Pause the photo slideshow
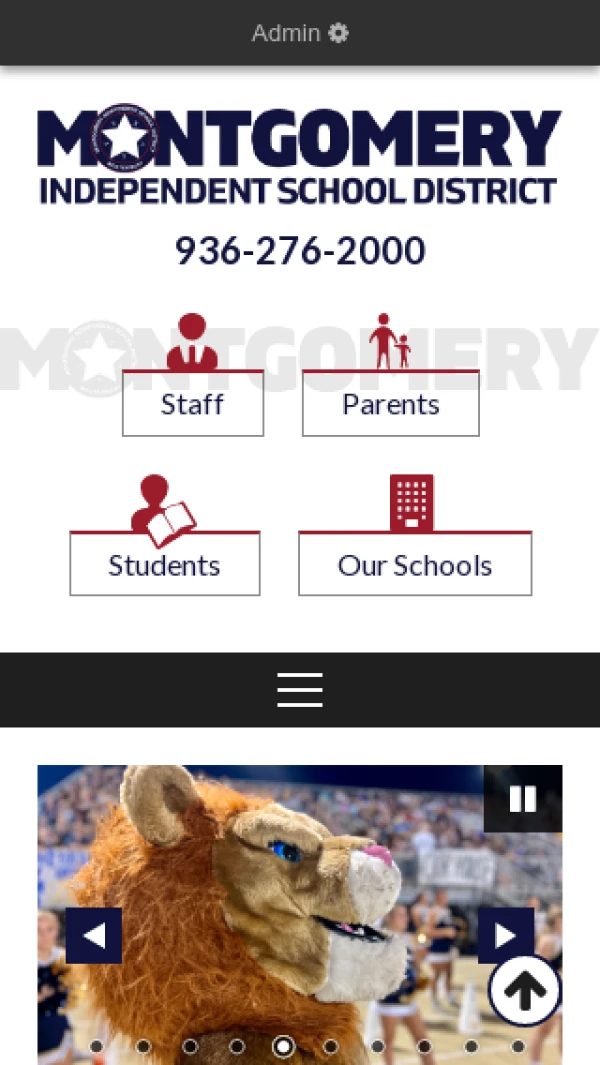This screenshot has height=1065, width=600. click(x=522, y=798)
